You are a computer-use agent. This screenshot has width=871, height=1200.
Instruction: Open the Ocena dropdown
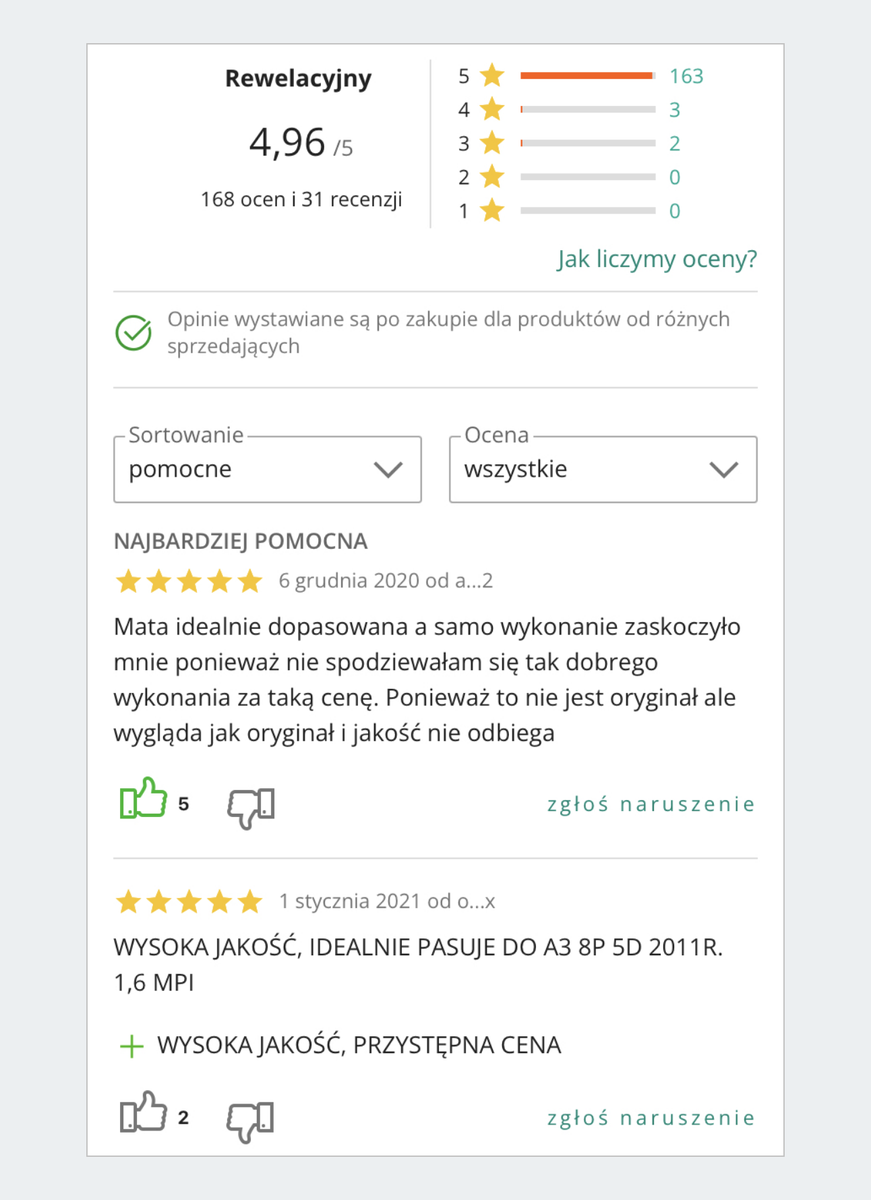click(602, 469)
